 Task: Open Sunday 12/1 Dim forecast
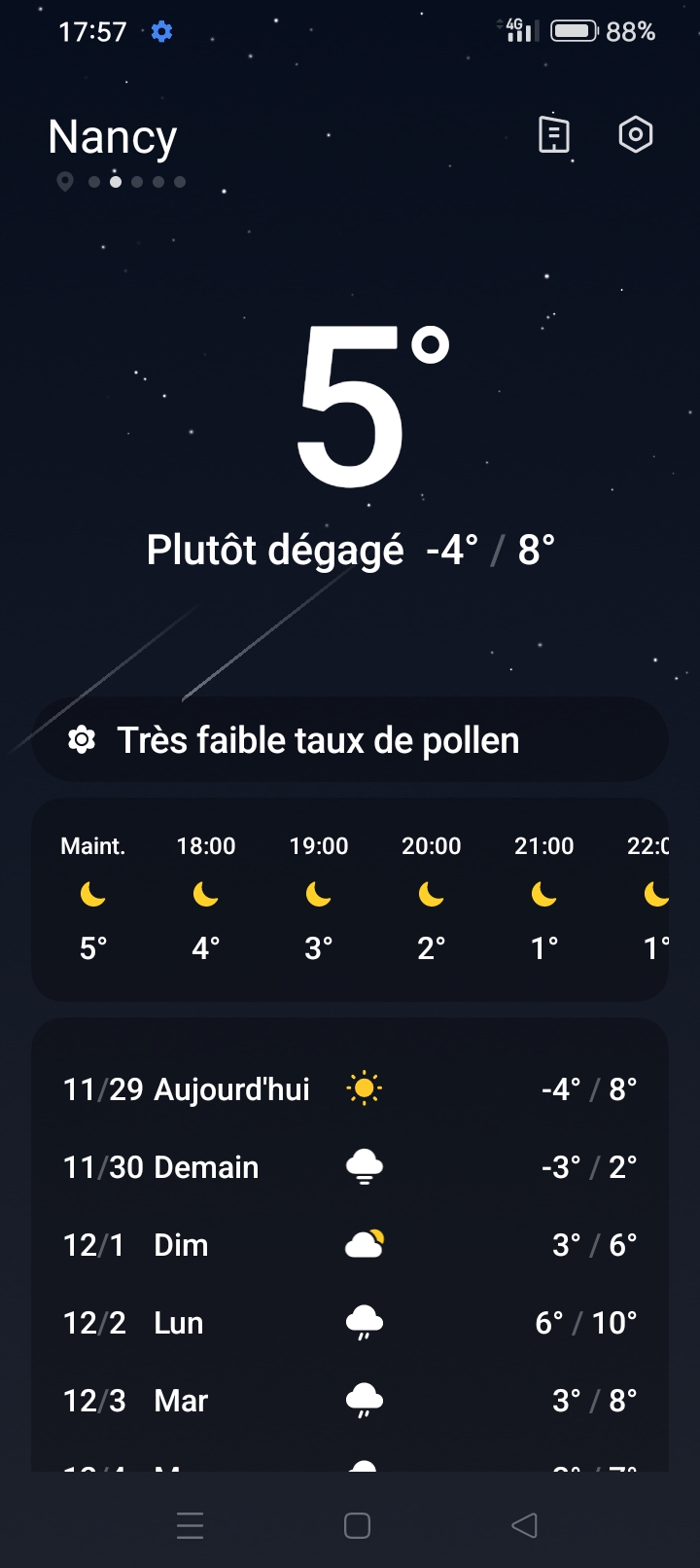[350, 1244]
